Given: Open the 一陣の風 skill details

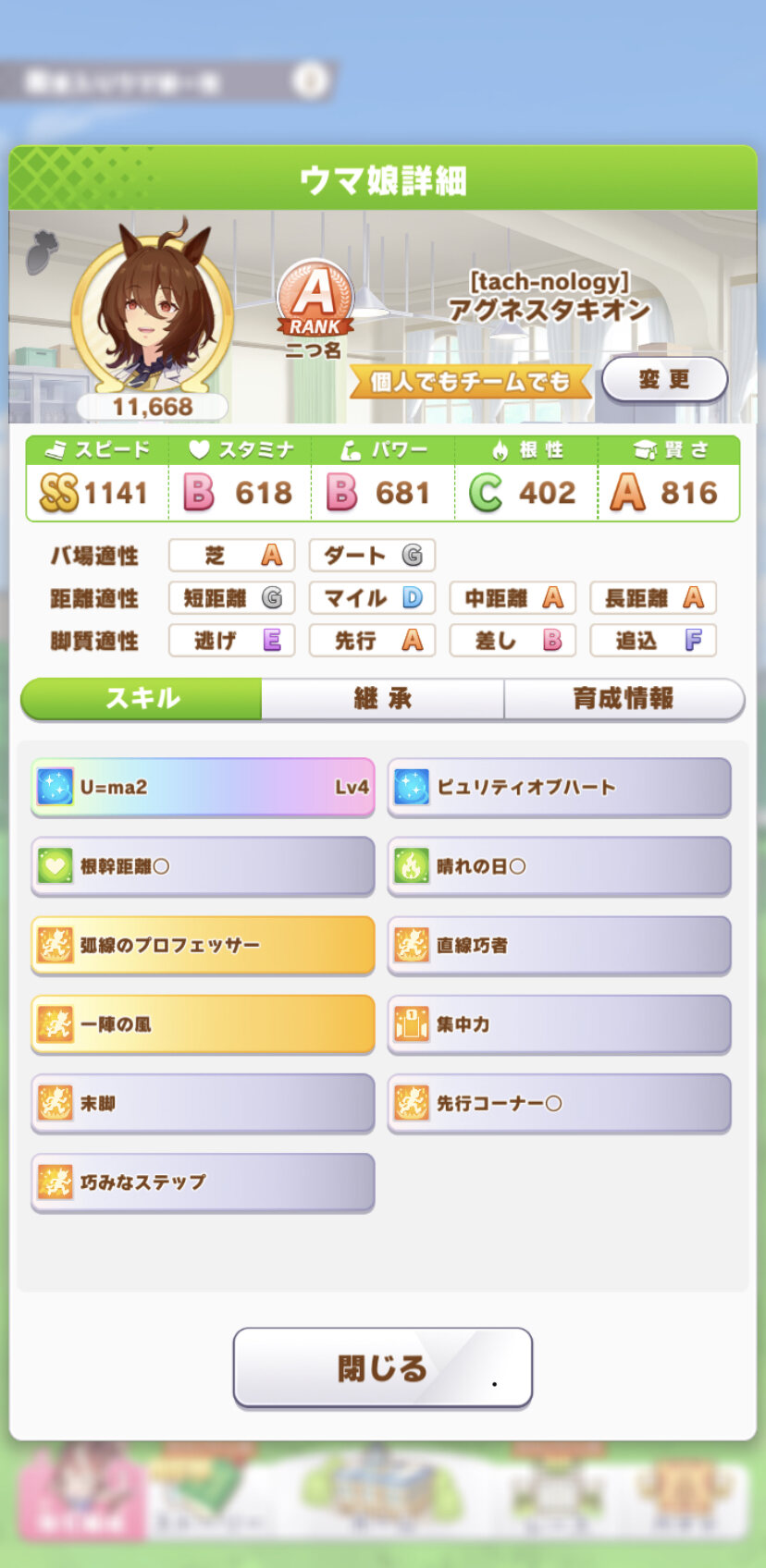Looking at the screenshot, I should [x=203, y=1024].
